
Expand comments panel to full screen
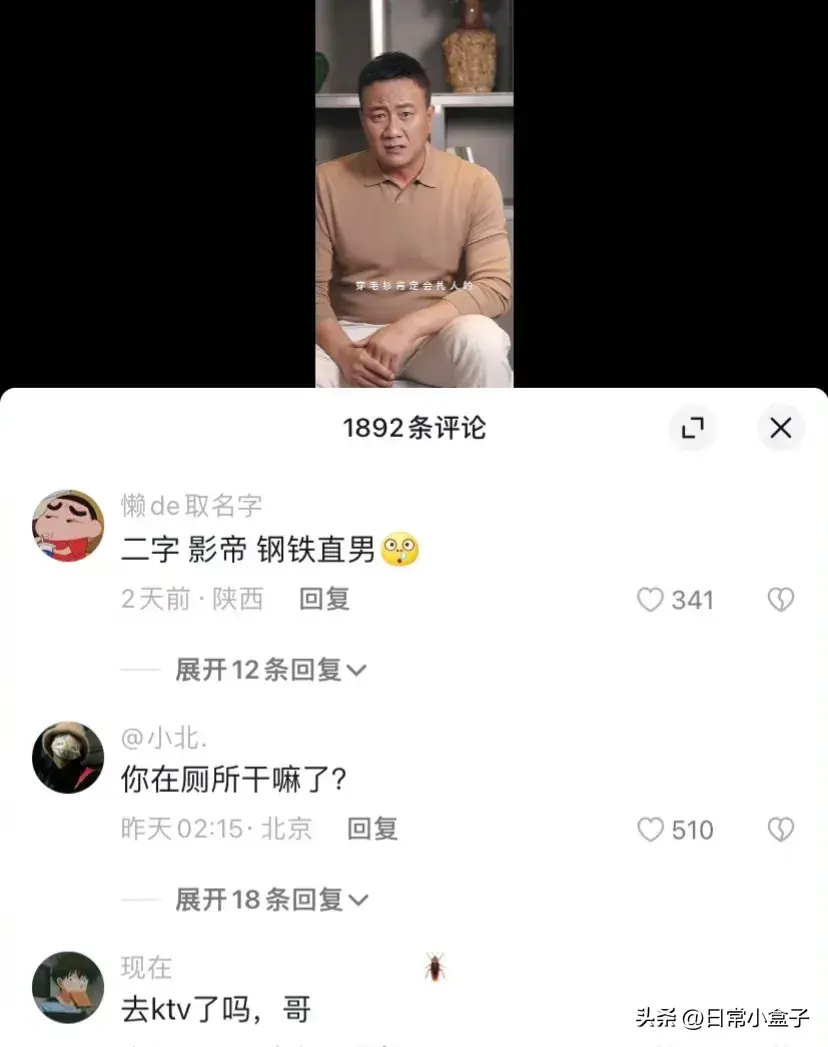click(692, 428)
